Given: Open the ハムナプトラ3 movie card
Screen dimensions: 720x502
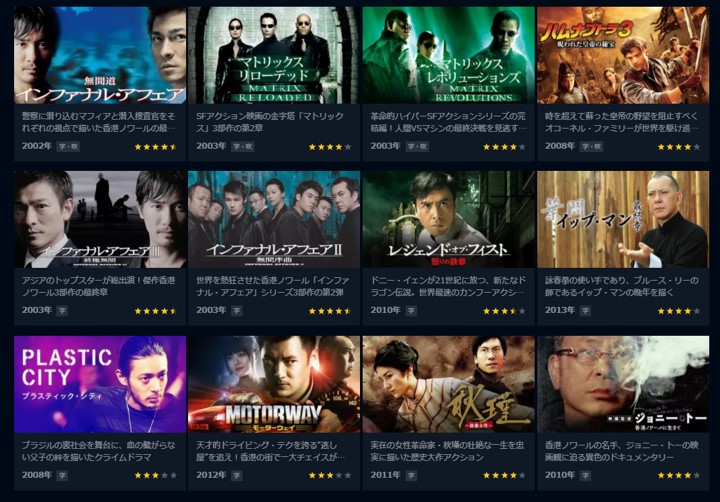Looking at the screenshot, I should [623, 55].
